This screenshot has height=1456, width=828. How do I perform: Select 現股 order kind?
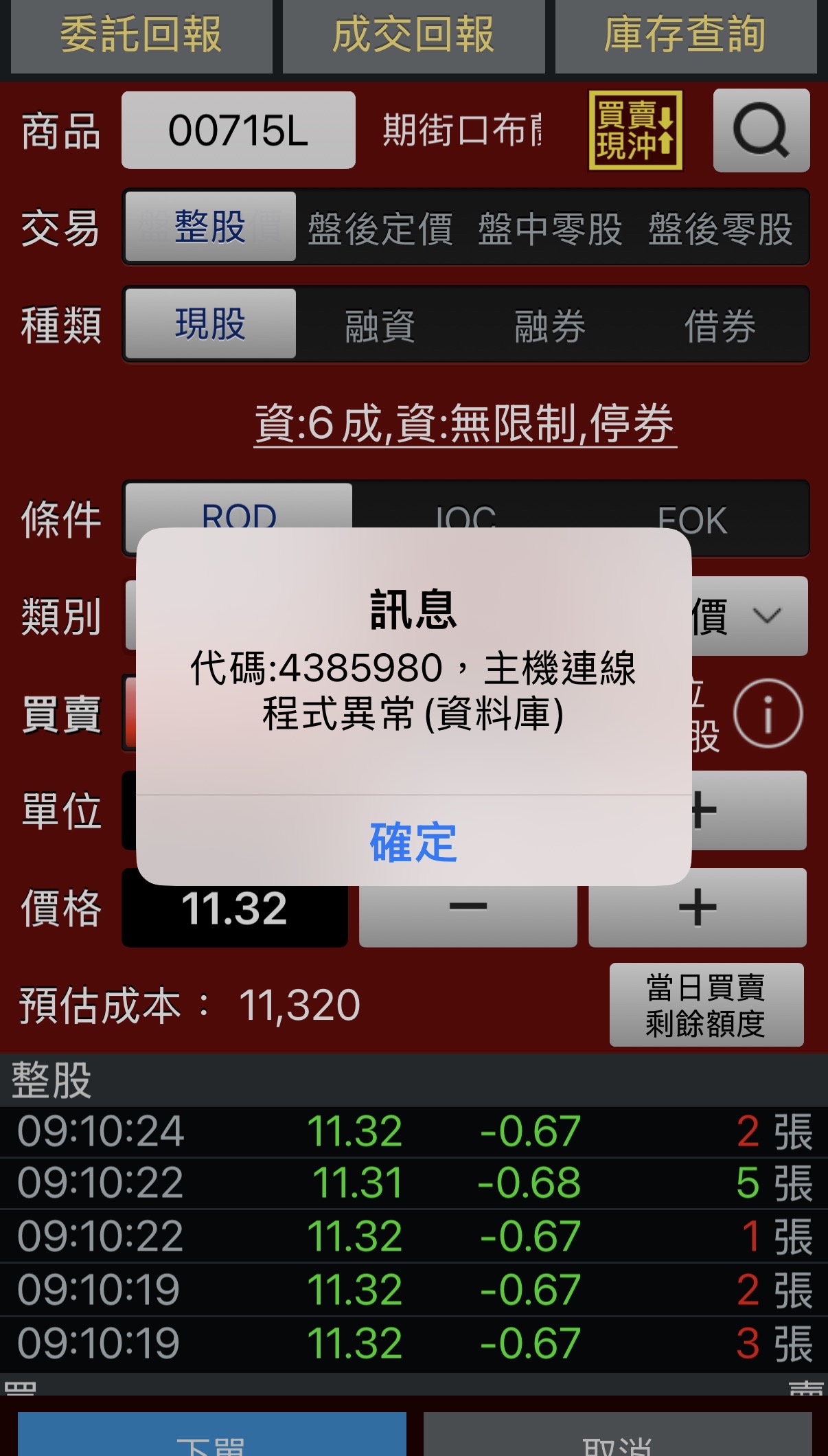(211, 324)
